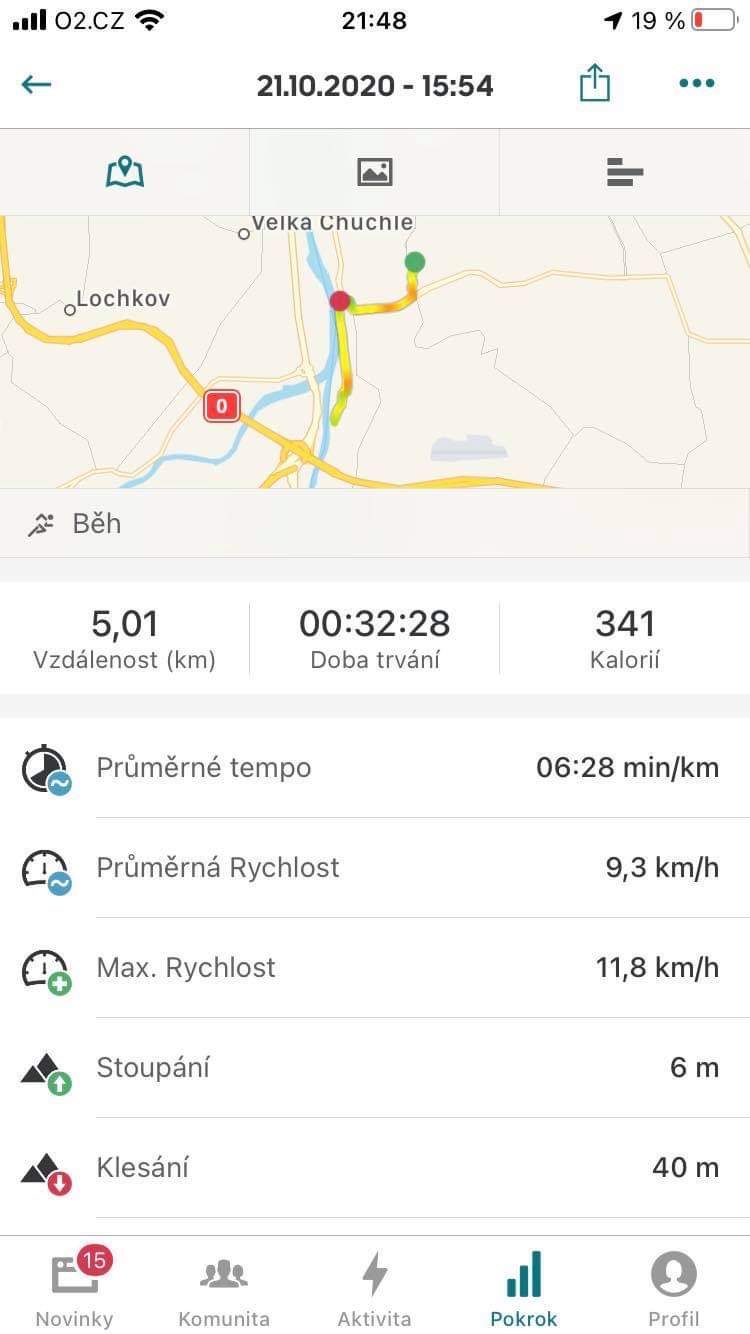This screenshot has width=750, height=1334.
Task: Open the route map
Action: pyautogui.click(x=375, y=352)
